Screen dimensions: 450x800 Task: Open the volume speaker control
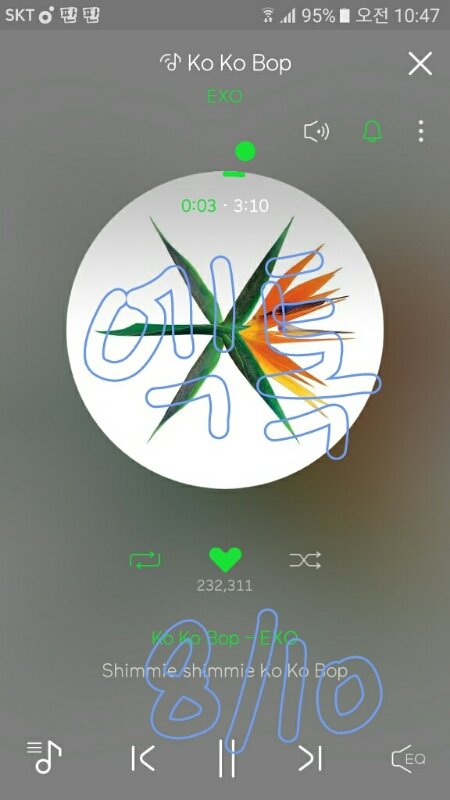pyautogui.click(x=316, y=132)
